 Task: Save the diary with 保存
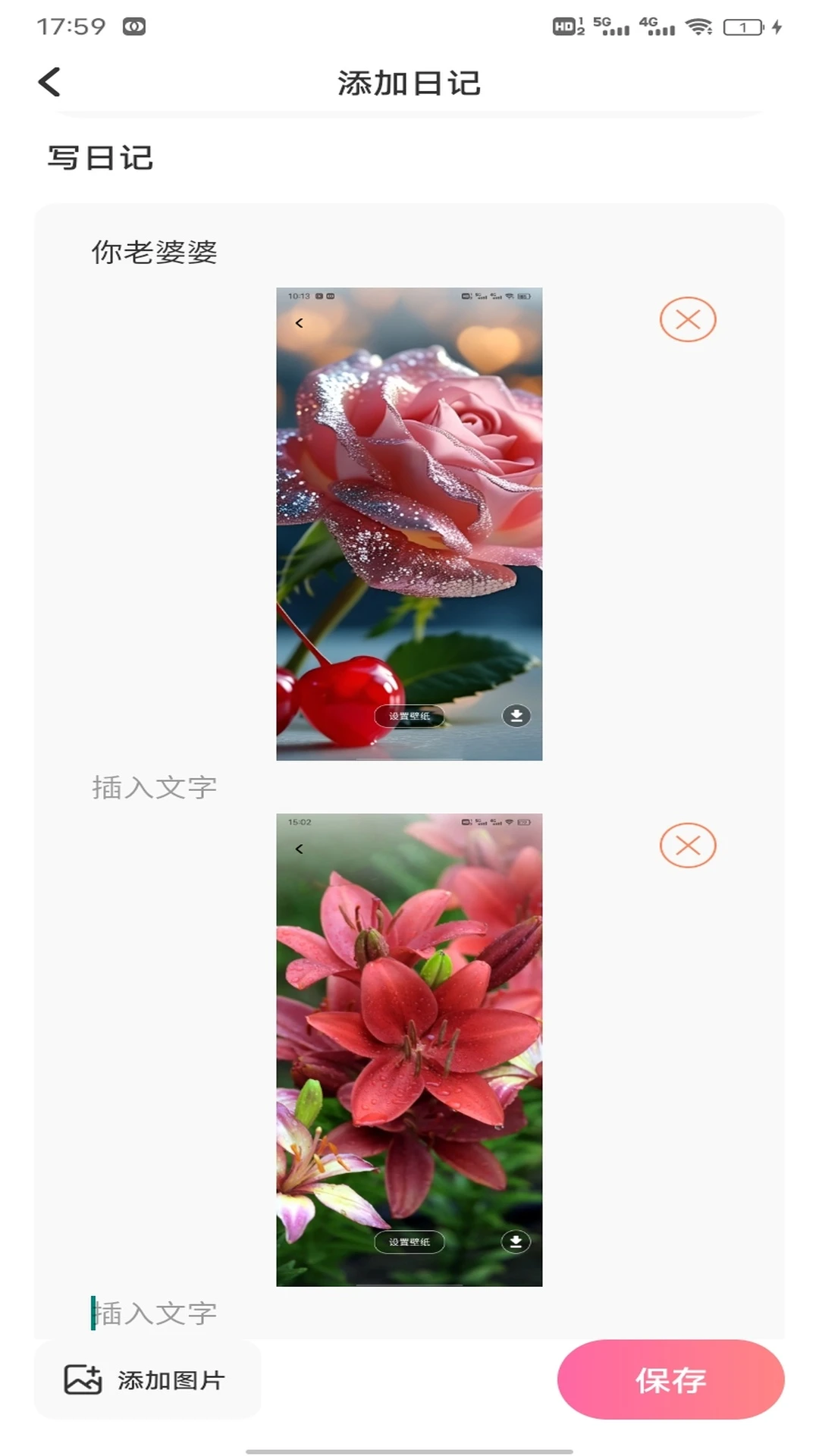[x=670, y=1379]
